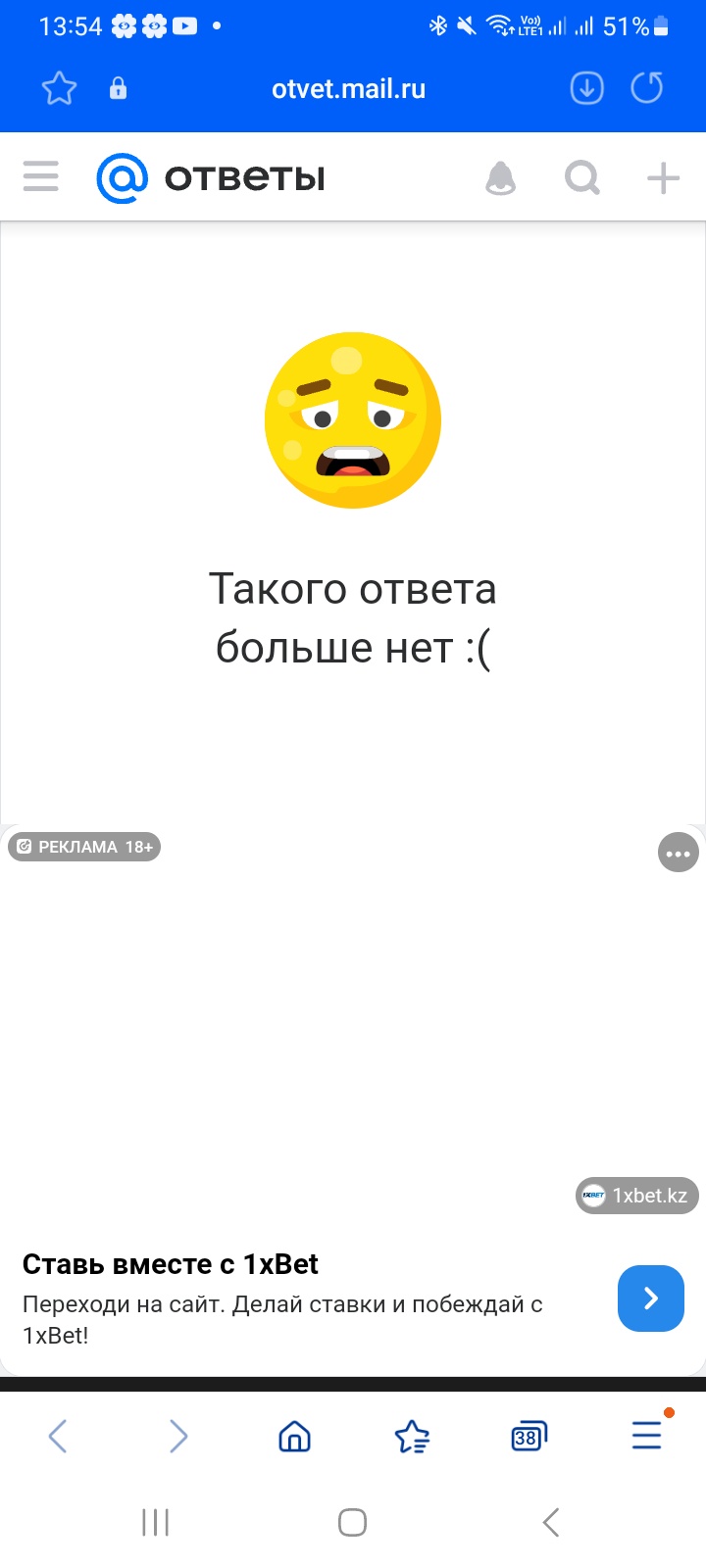Show recent apps from system bar
Viewport: 706px width, 1568px height.
click(x=156, y=1522)
